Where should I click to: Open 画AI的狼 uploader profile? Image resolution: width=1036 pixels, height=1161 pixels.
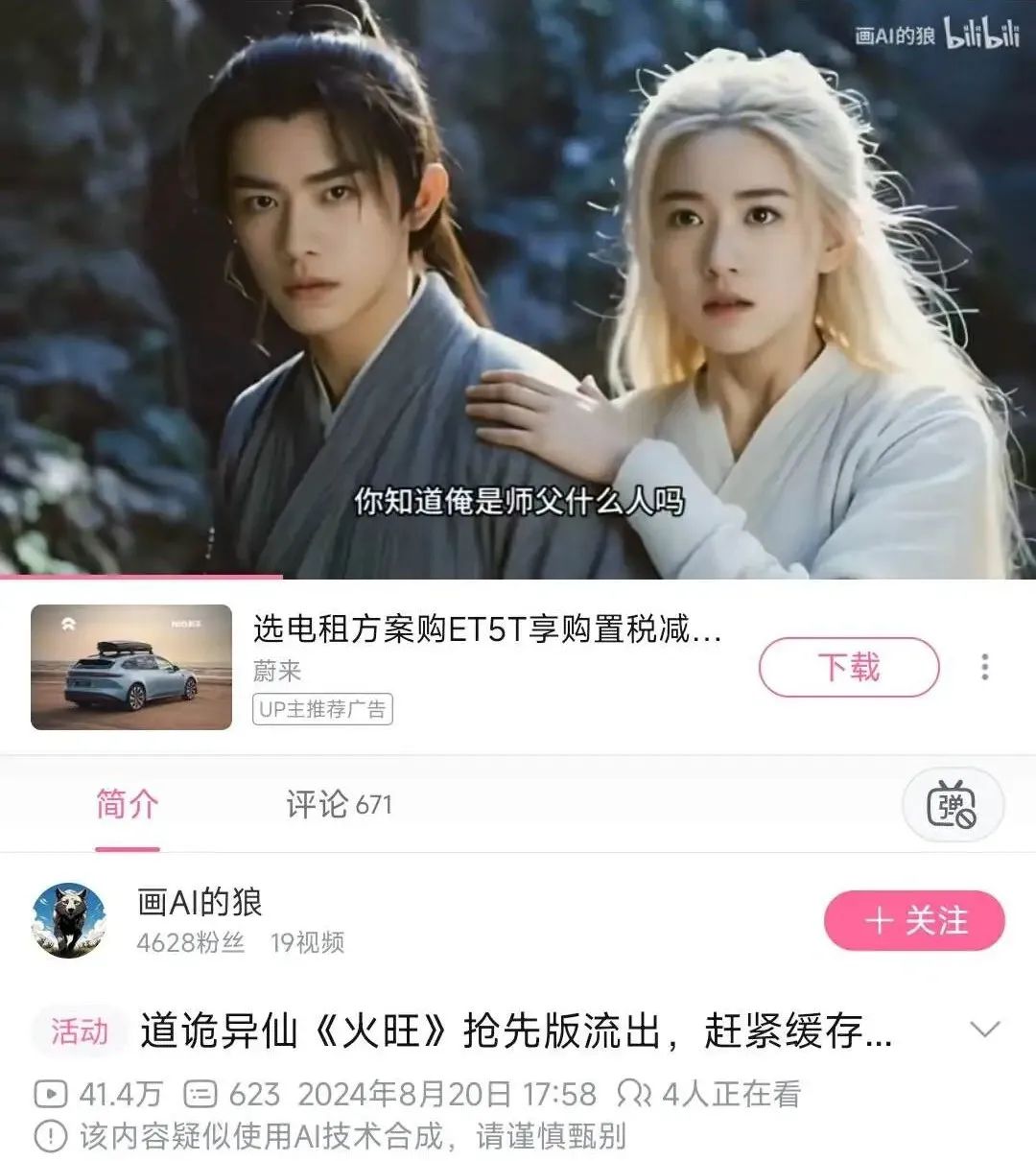pyautogui.click(x=69, y=920)
